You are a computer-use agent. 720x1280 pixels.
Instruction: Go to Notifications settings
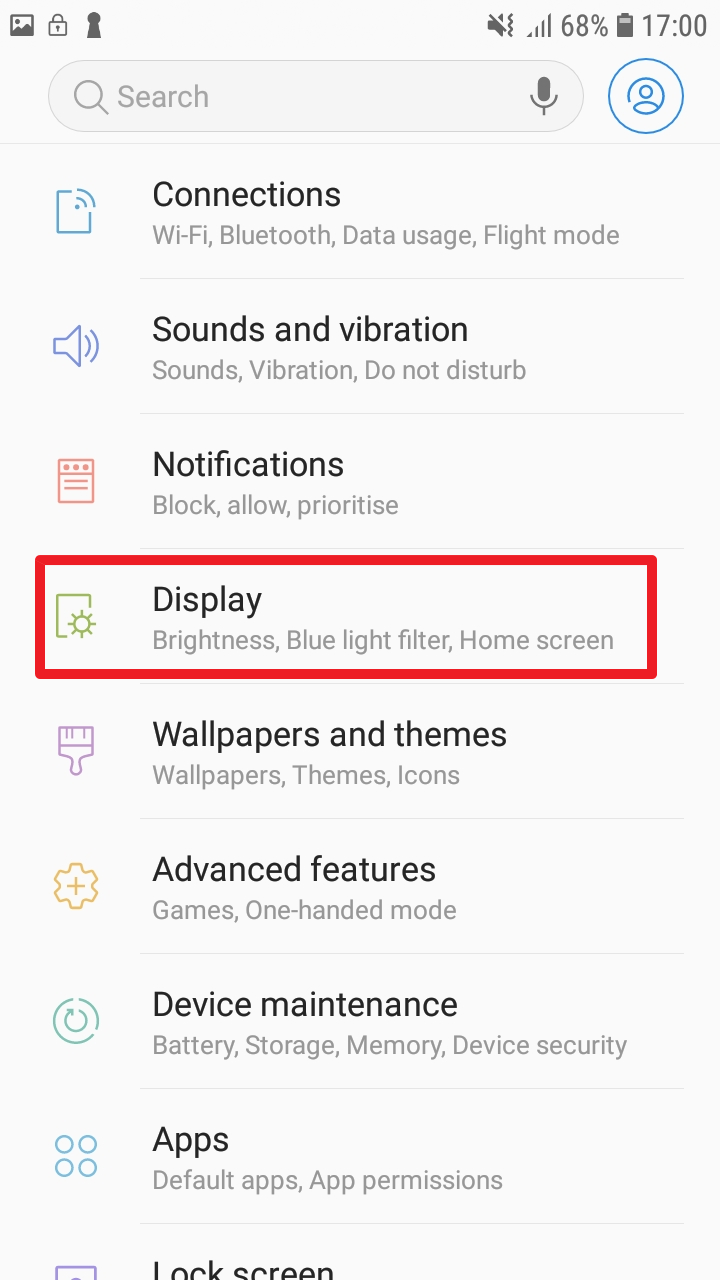385,483
